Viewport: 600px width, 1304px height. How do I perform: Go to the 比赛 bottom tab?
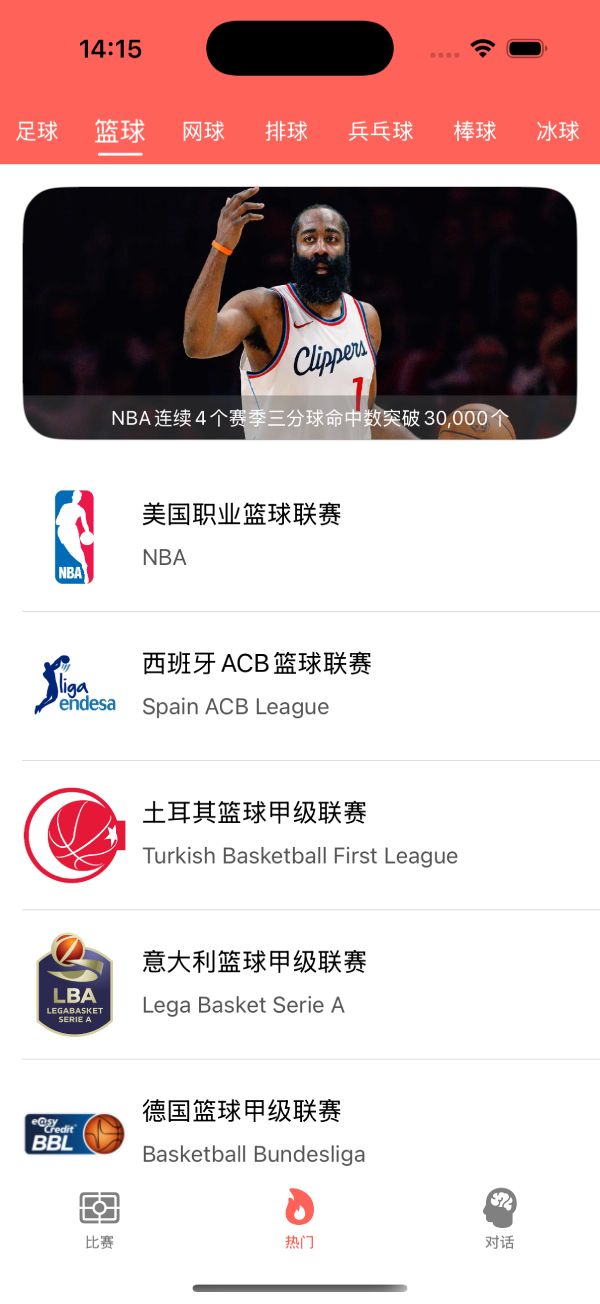pyautogui.click(x=100, y=1220)
